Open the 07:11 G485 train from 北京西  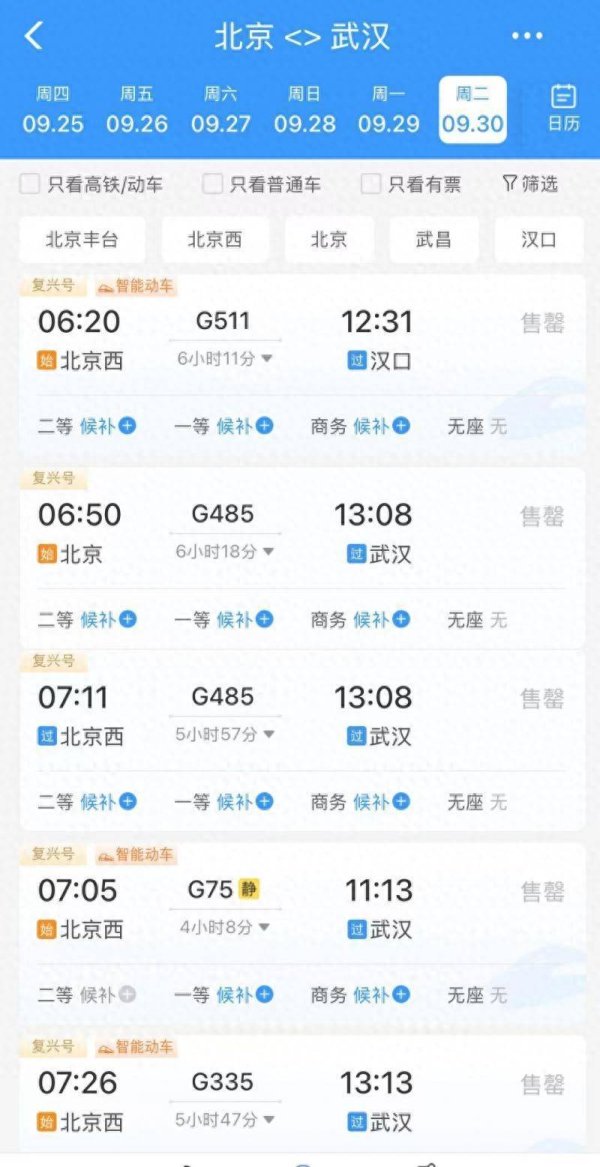click(x=223, y=698)
